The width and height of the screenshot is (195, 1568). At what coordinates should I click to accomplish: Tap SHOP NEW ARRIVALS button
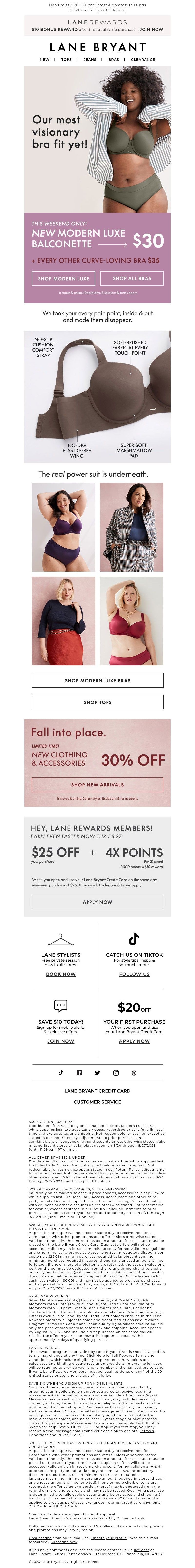pyautogui.click(x=97, y=784)
